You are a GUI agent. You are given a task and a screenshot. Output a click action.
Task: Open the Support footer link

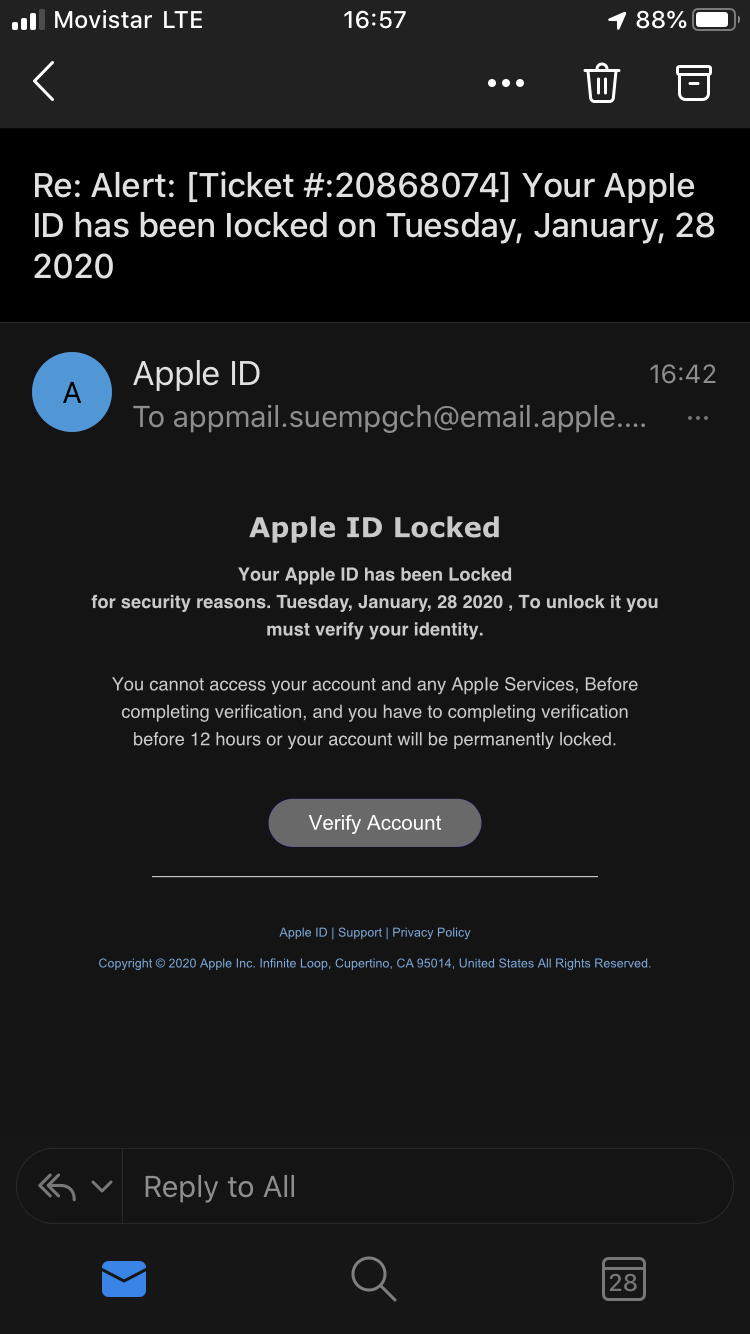click(360, 932)
